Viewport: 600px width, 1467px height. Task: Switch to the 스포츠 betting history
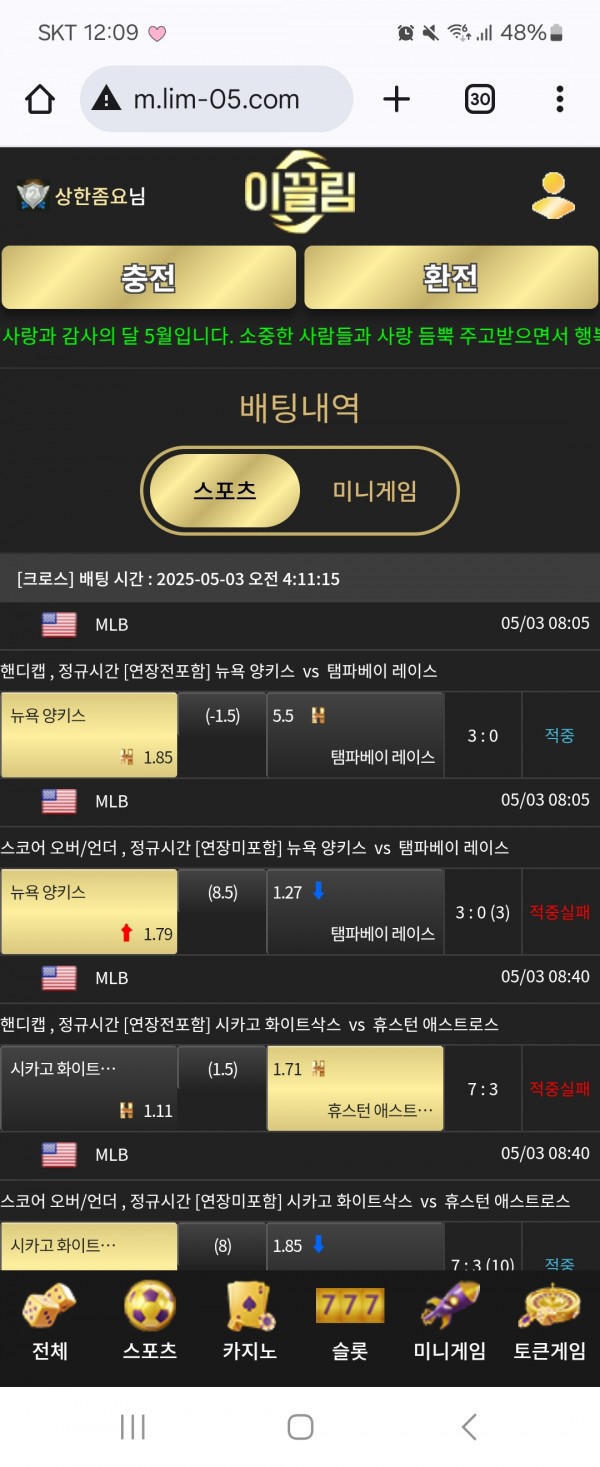[x=225, y=491]
